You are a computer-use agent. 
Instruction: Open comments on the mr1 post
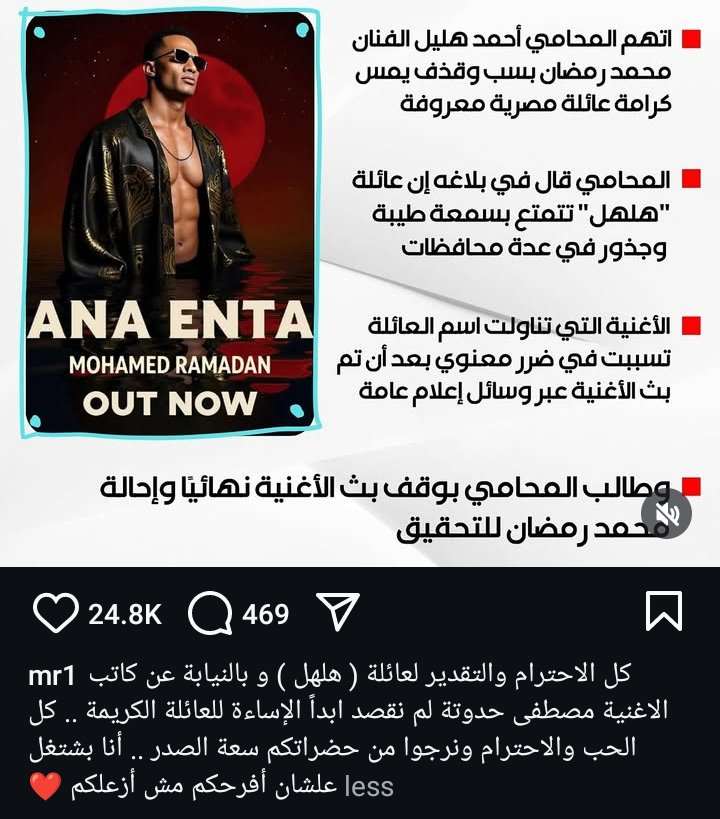pyautogui.click(x=210, y=612)
